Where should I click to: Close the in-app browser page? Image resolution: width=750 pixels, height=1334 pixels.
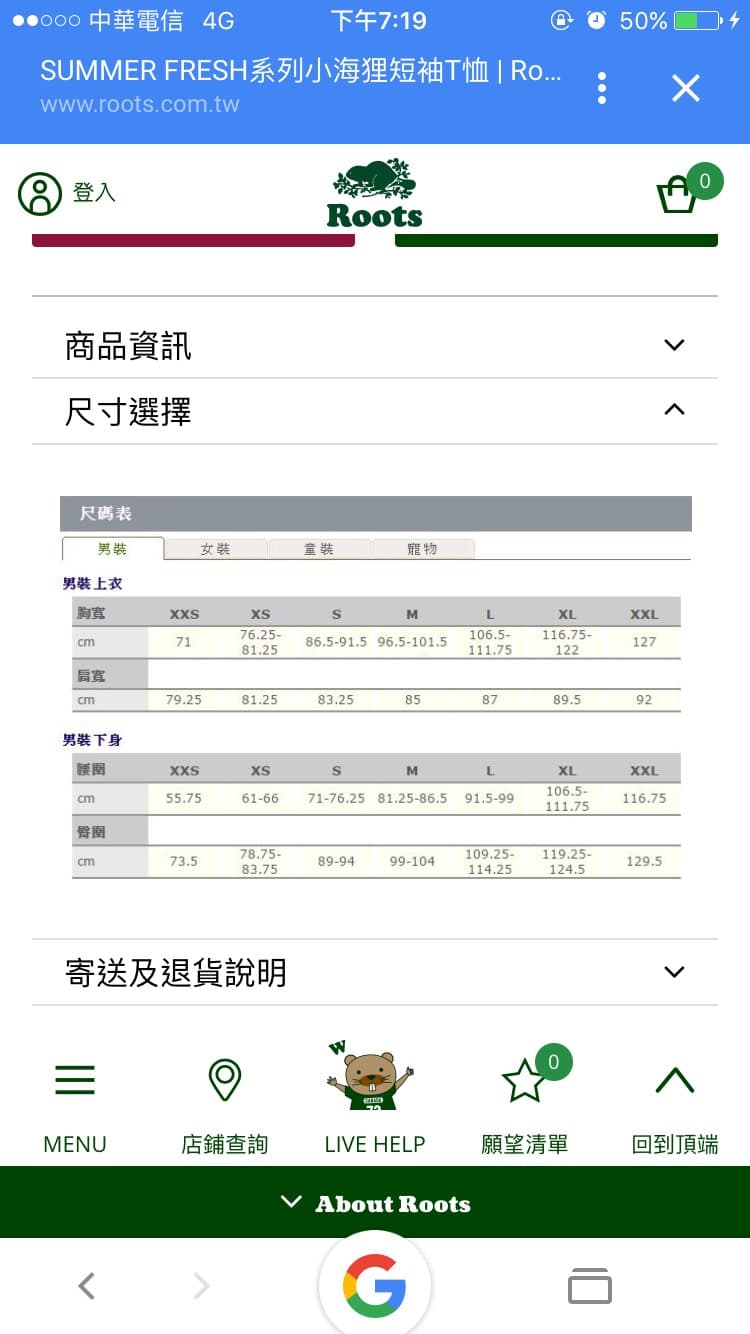tap(686, 88)
